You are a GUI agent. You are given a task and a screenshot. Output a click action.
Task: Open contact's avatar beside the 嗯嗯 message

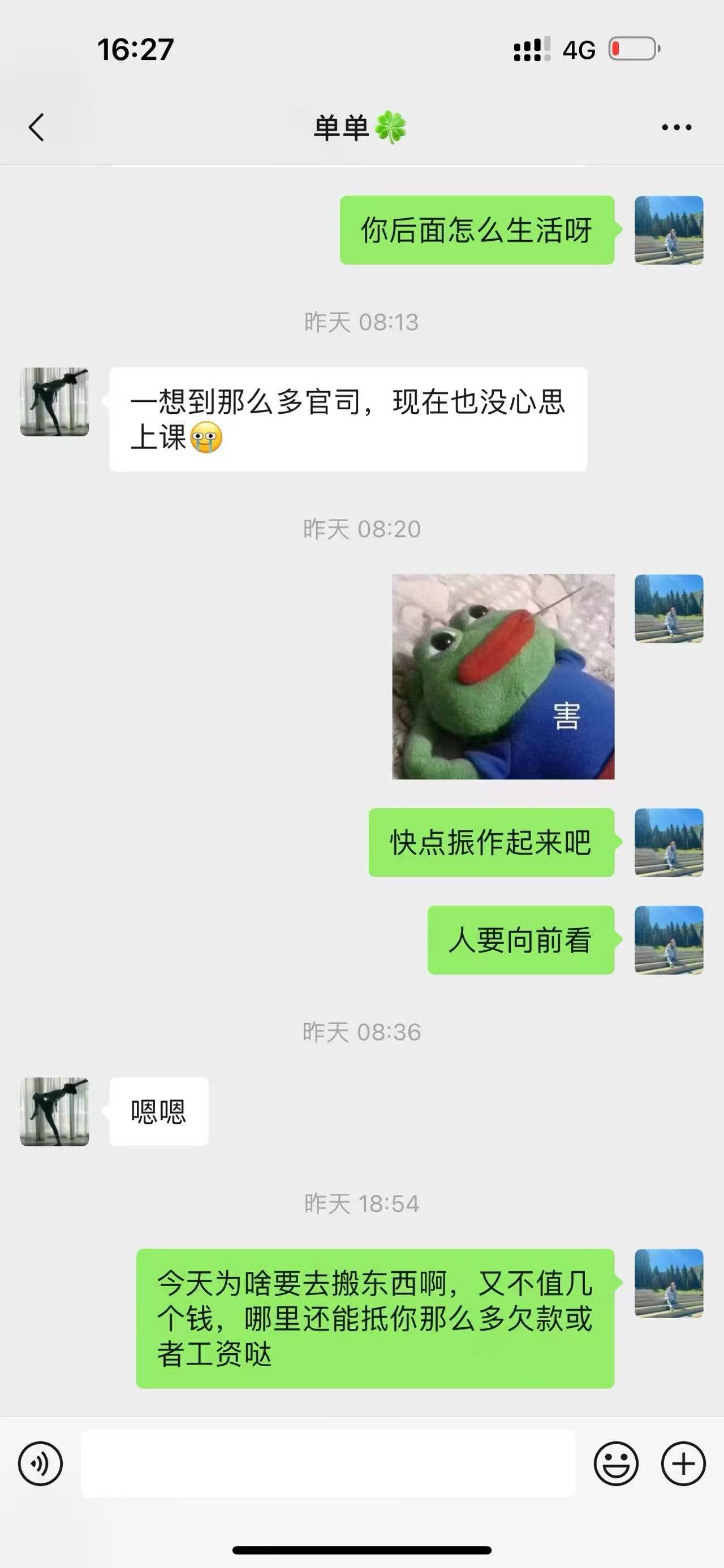(55, 1111)
